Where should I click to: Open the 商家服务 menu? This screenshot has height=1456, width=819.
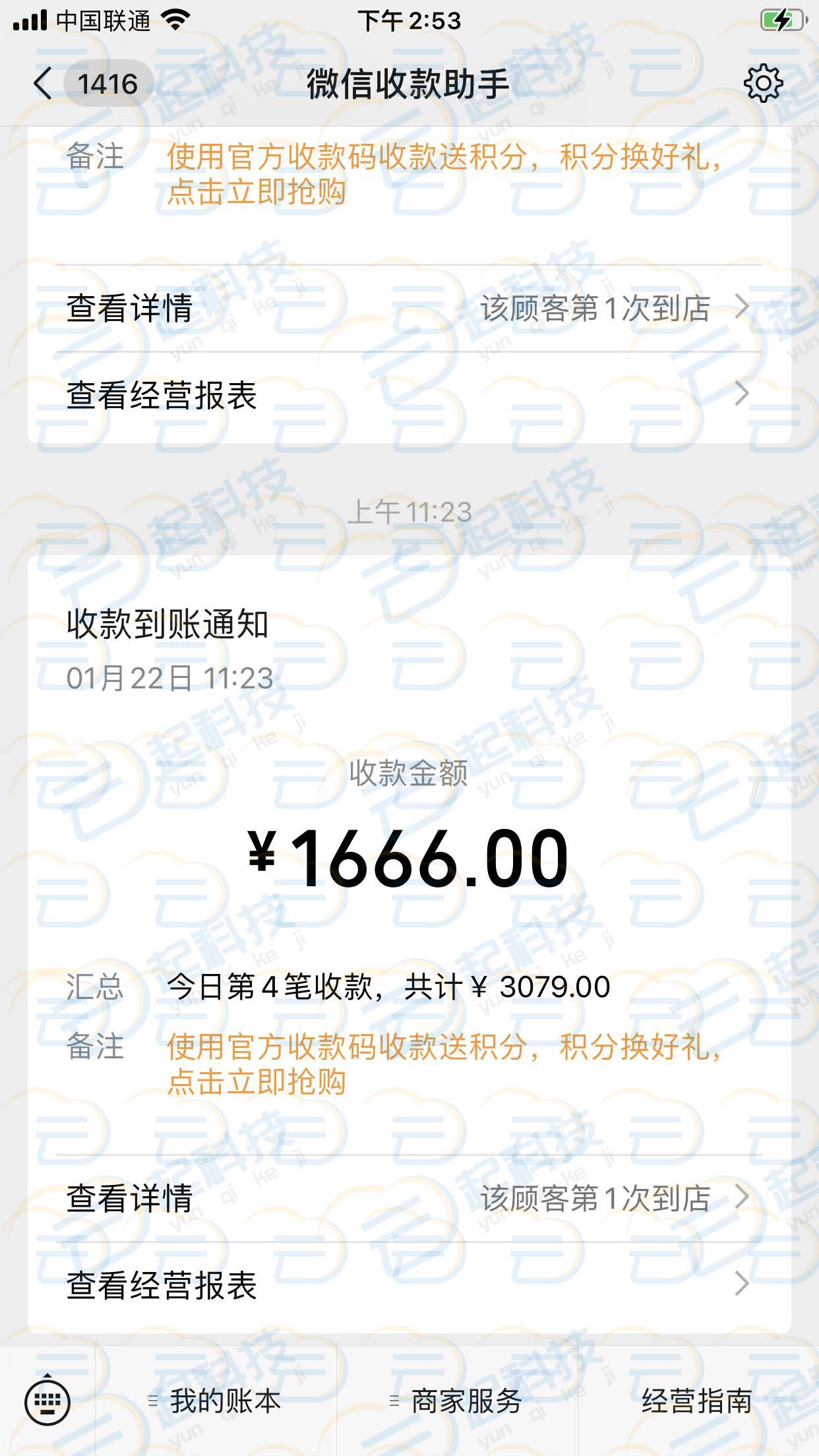pyautogui.click(x=458, y=1401)
